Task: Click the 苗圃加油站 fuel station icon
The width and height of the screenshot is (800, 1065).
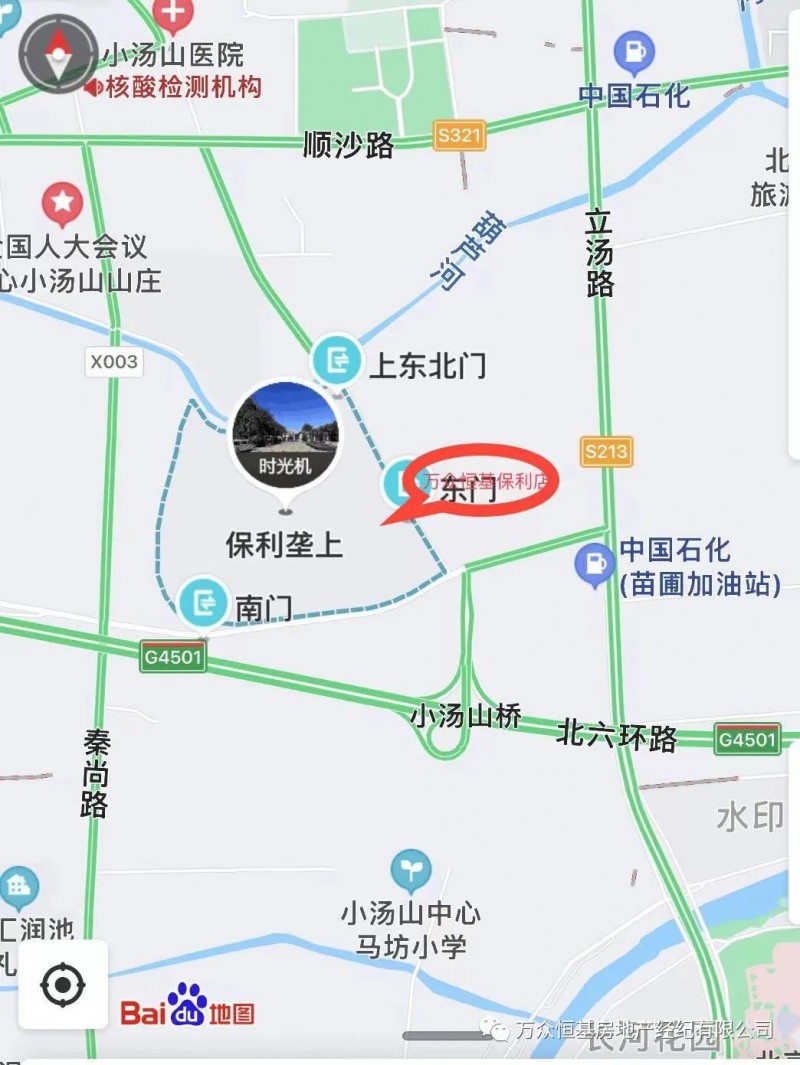Action: tap(594, 561)
